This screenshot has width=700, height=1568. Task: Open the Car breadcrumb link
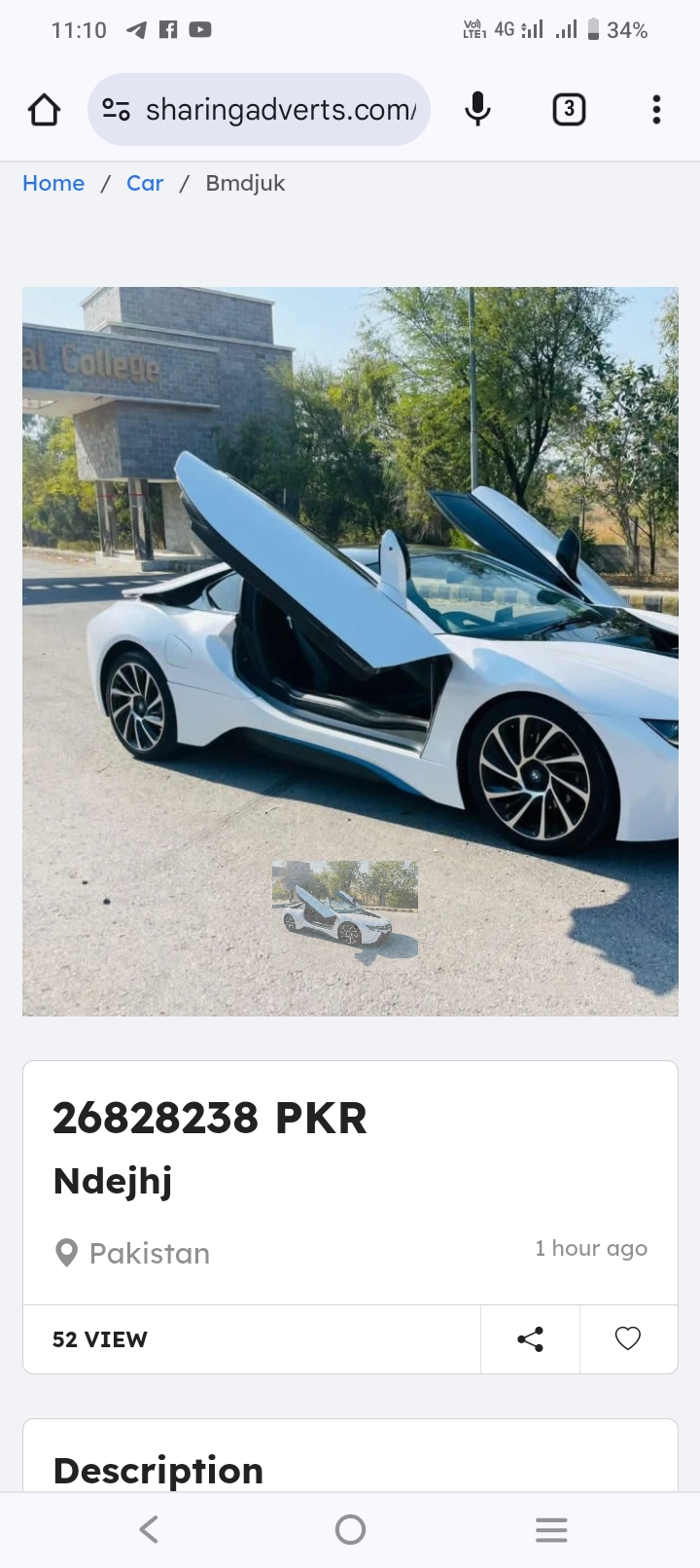click(145, 183)
